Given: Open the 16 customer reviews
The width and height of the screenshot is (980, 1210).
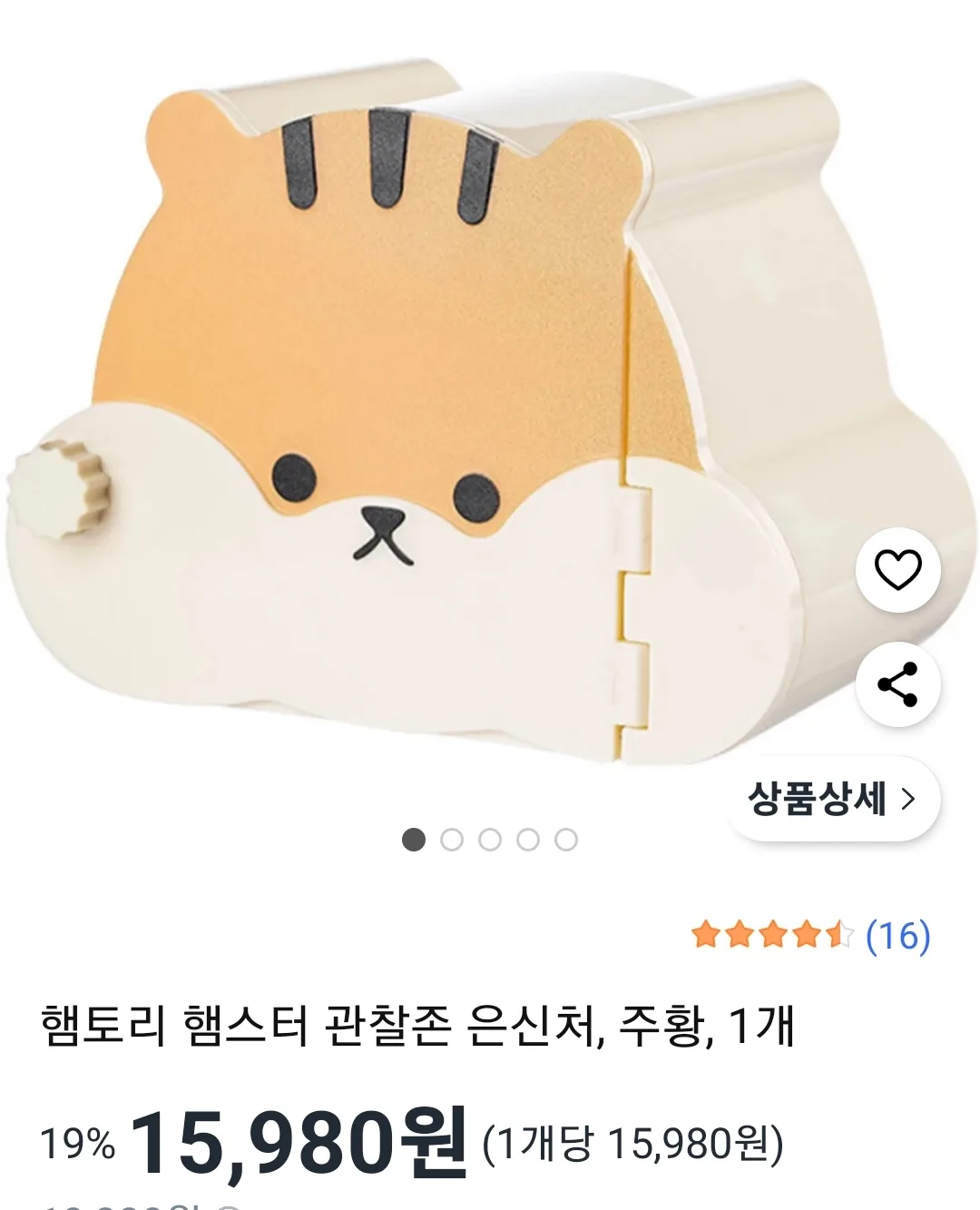Looking at the screenshot, I should [x=897, y=935].
